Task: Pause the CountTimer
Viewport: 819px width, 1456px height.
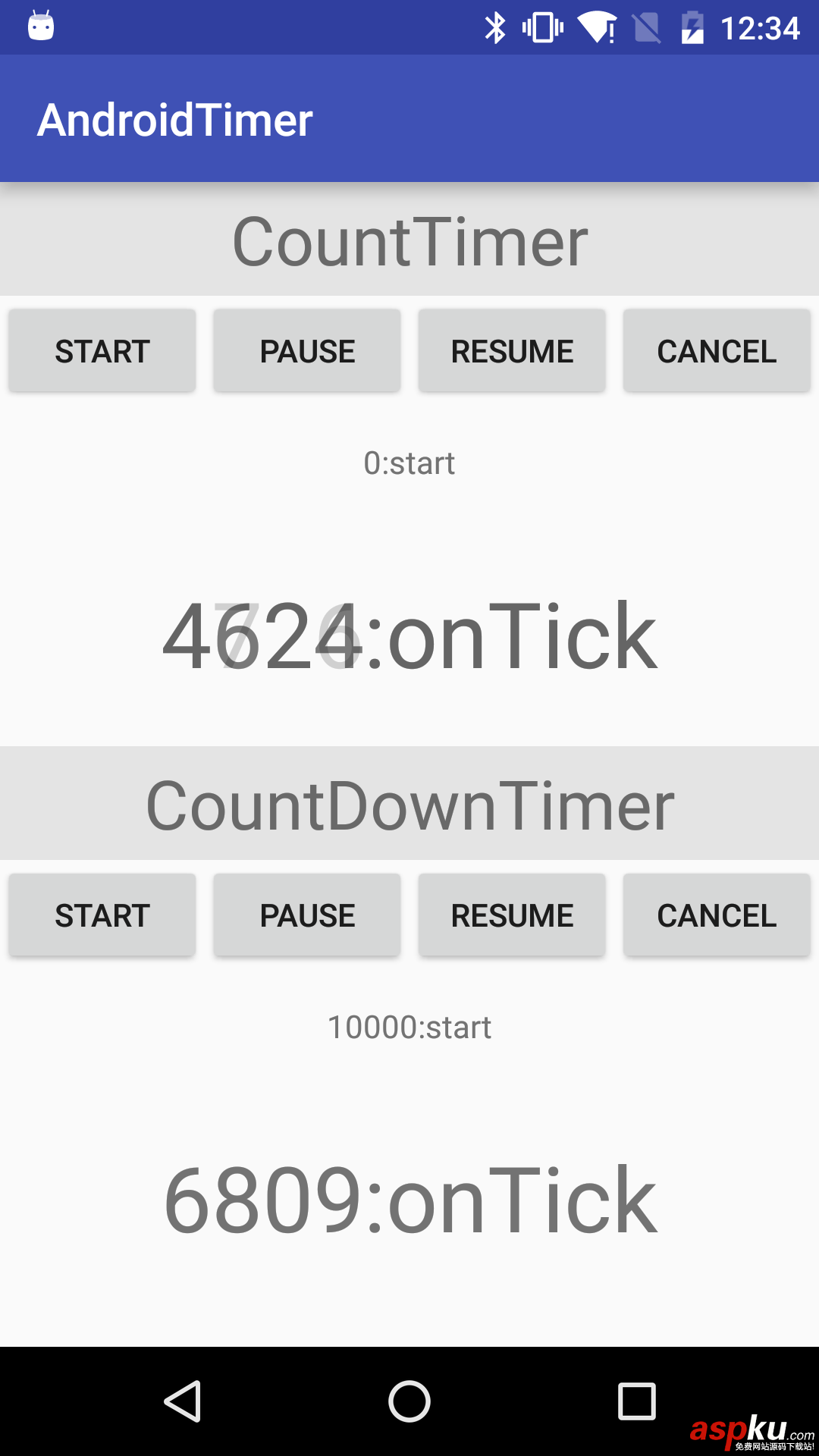Action: [307, 351]
